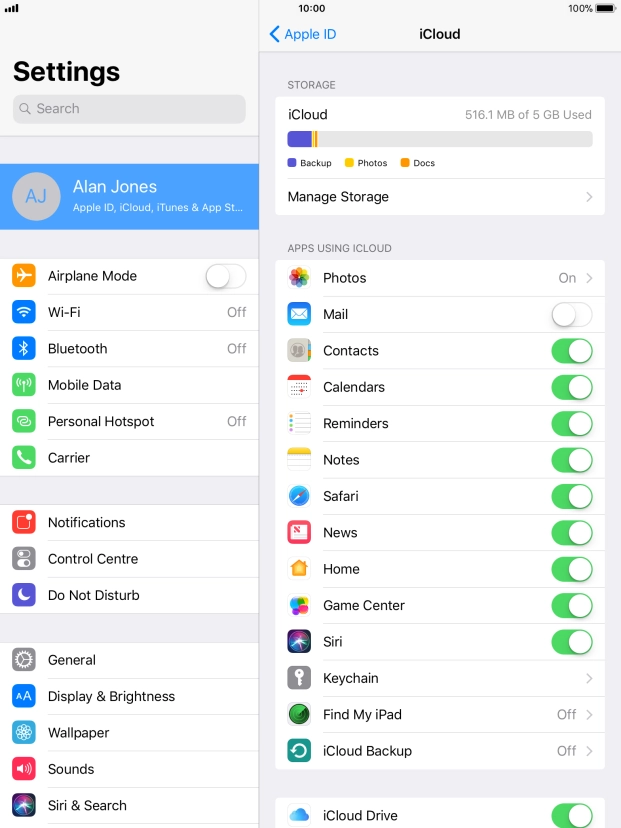Image resolution: width=621 pixels, height=828 pixels.
Task: Open iCloud Photos settings
Action: pyautogui.click(x=439, y=278)
